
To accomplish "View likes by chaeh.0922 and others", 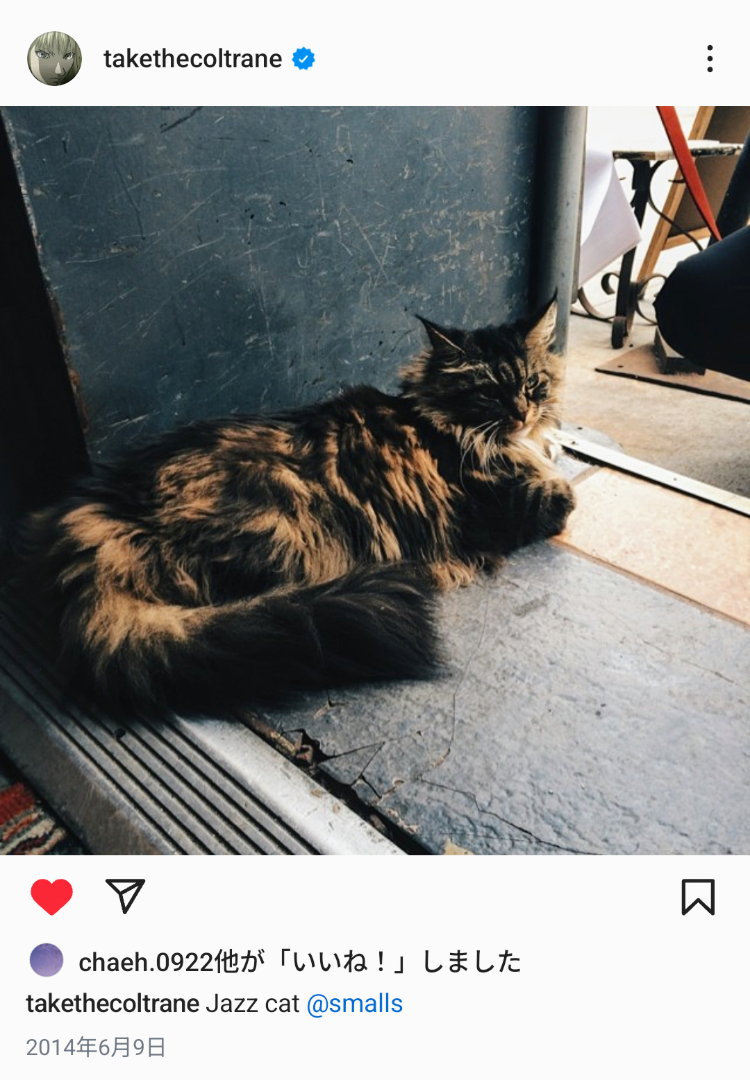I will point(299,962).
